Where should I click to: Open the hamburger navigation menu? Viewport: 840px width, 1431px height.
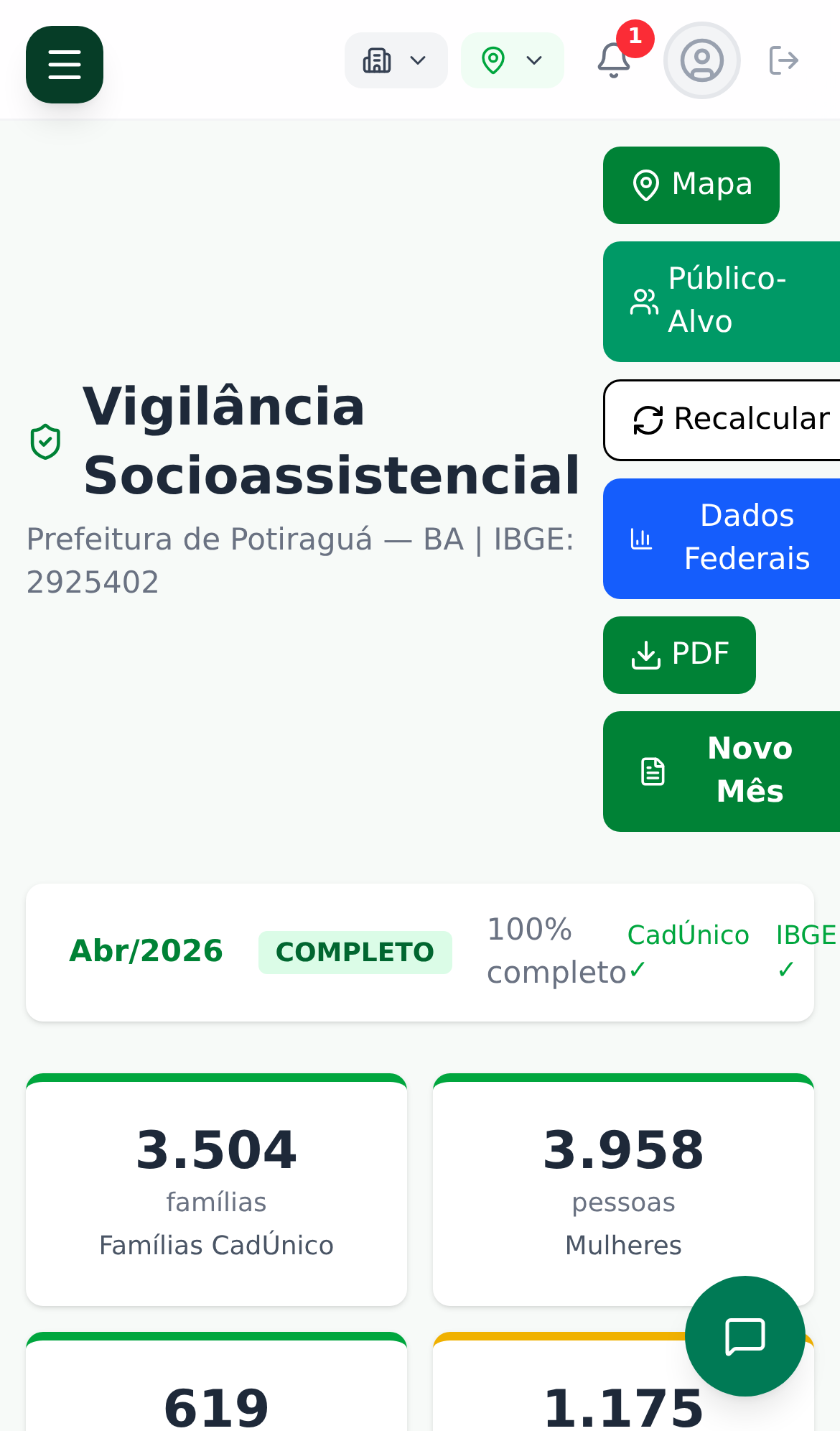coord(65,65)
